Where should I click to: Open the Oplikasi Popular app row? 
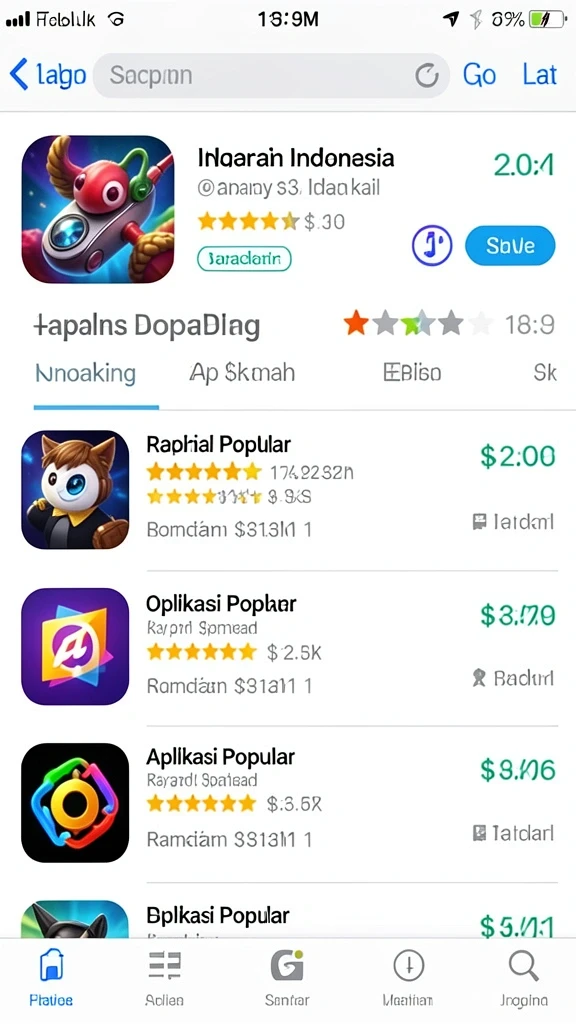[288, 647]
